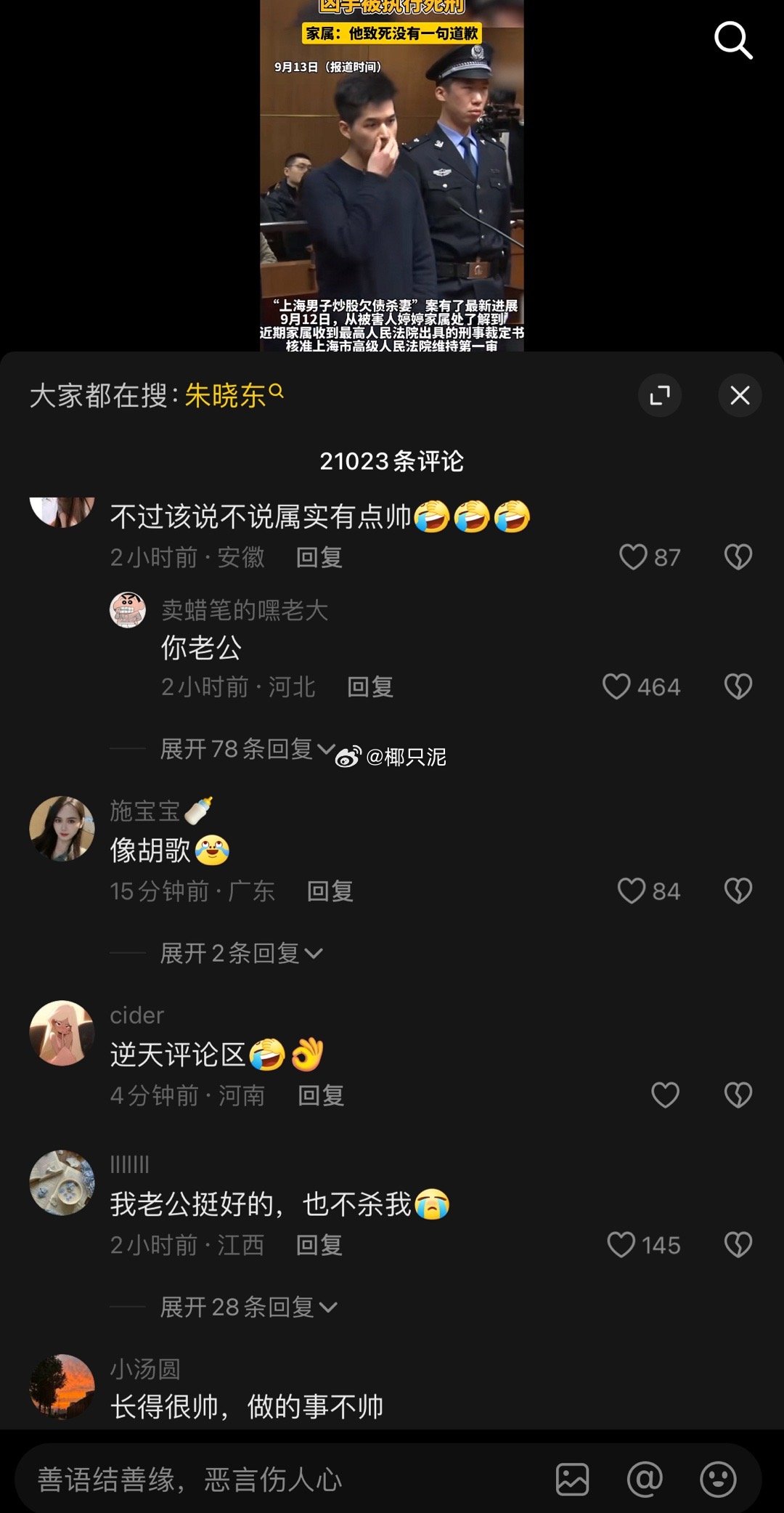
Task: Expand 28 replies
Action: pyautogui.click(x=248, y=1307)
